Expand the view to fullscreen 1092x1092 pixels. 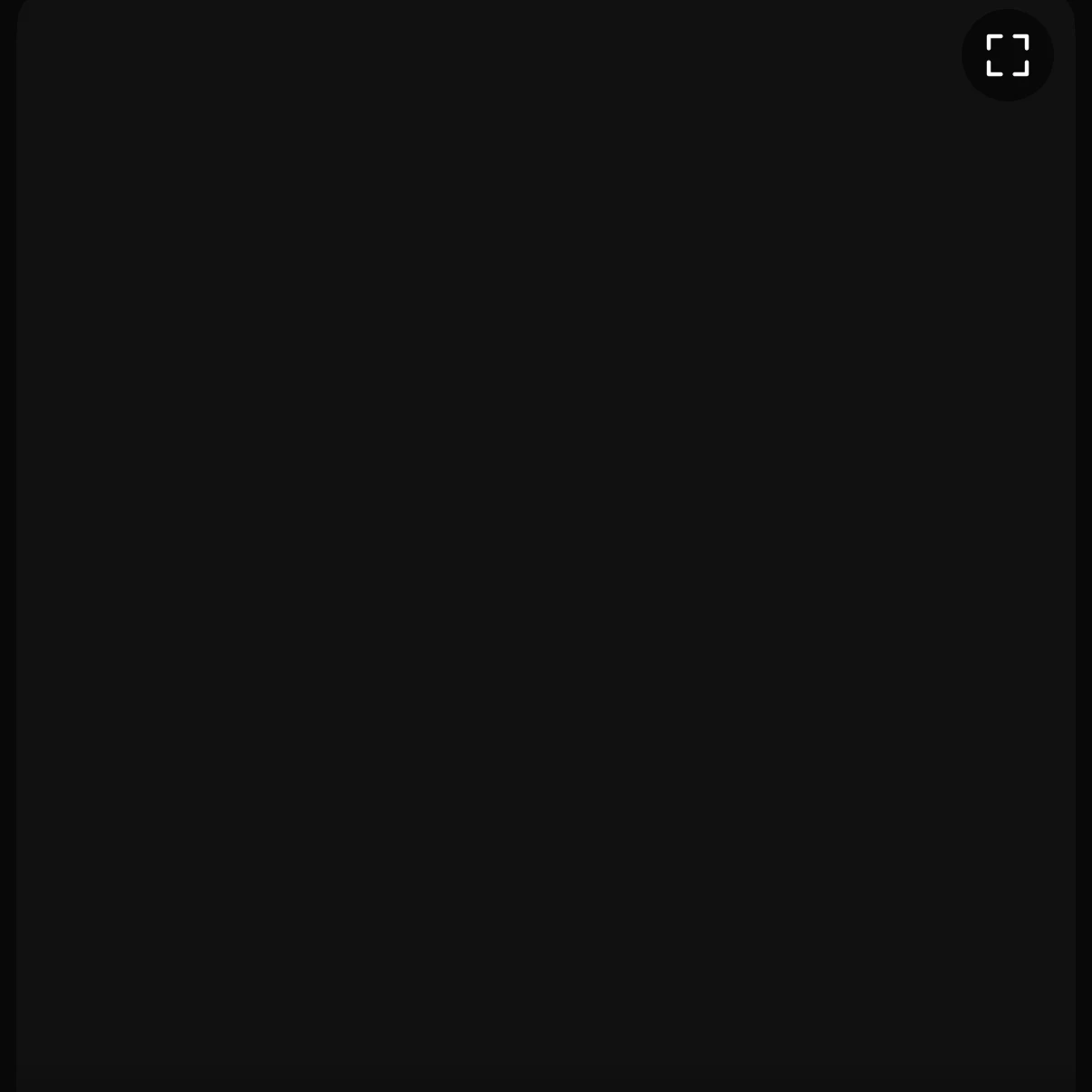(1007, 55)
